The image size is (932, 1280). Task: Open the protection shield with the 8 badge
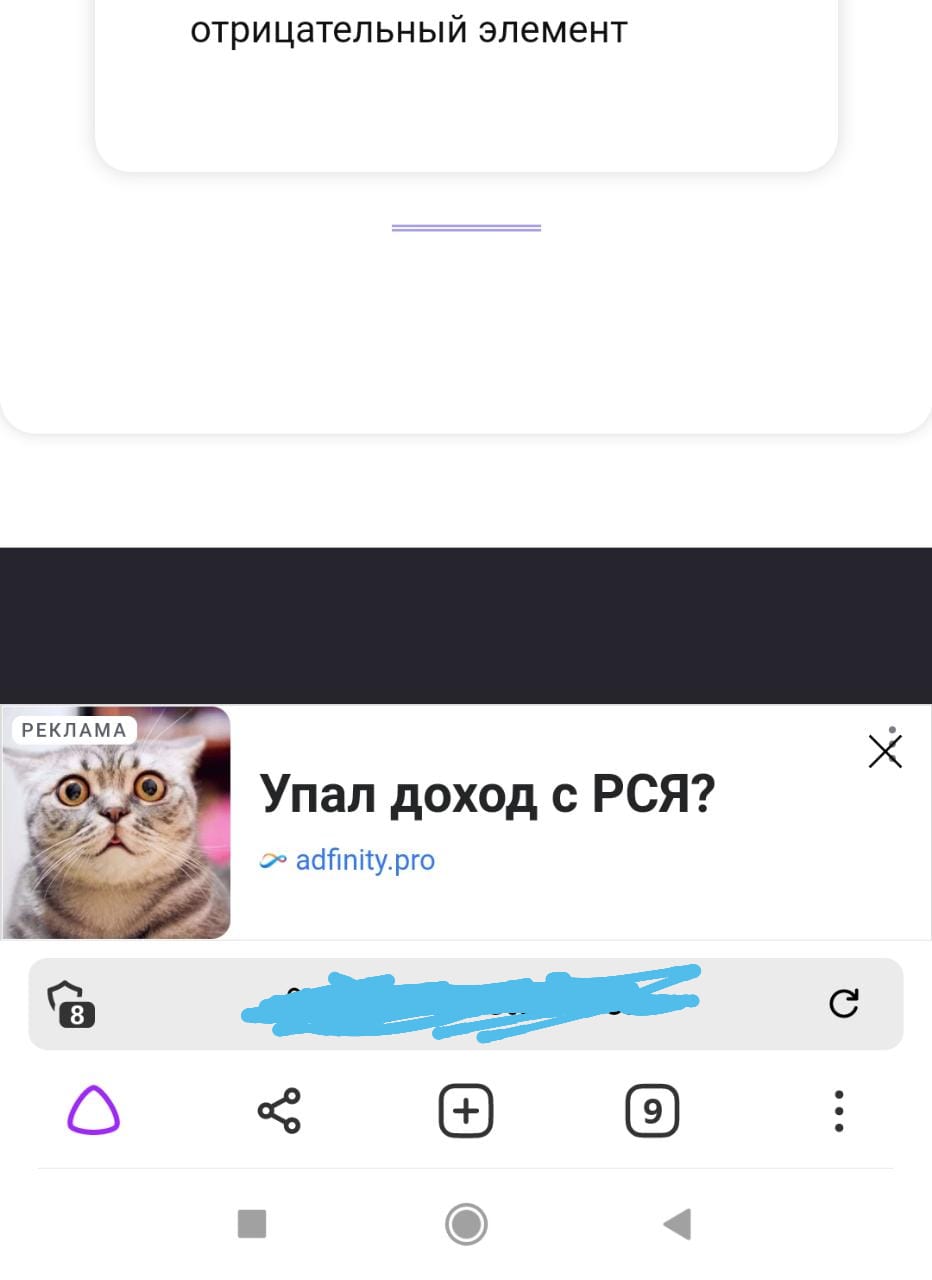[70, 1004]
